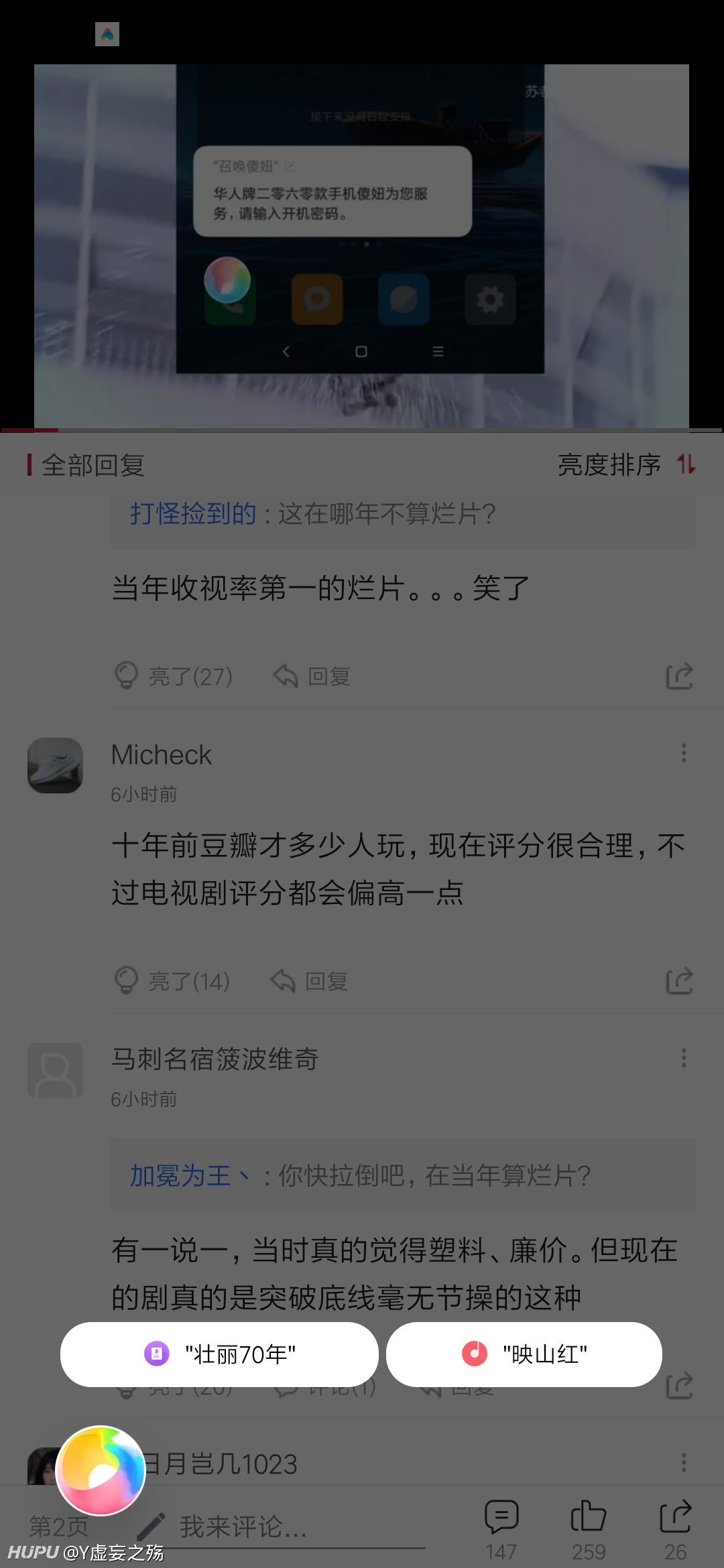Share Micheck's comment
This screenshot has height=1568, width=724.
(679, 981)
